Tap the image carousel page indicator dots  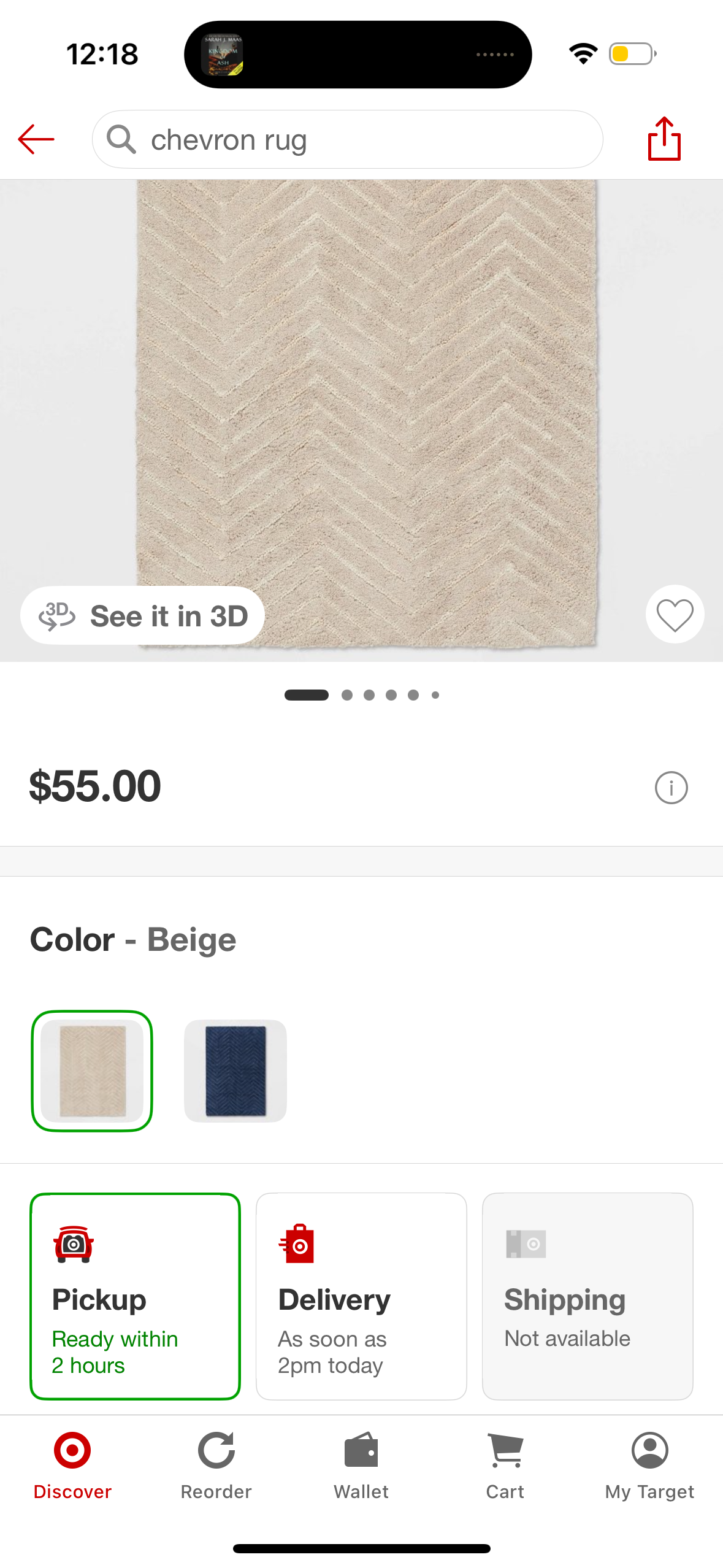tap(362, 695)
